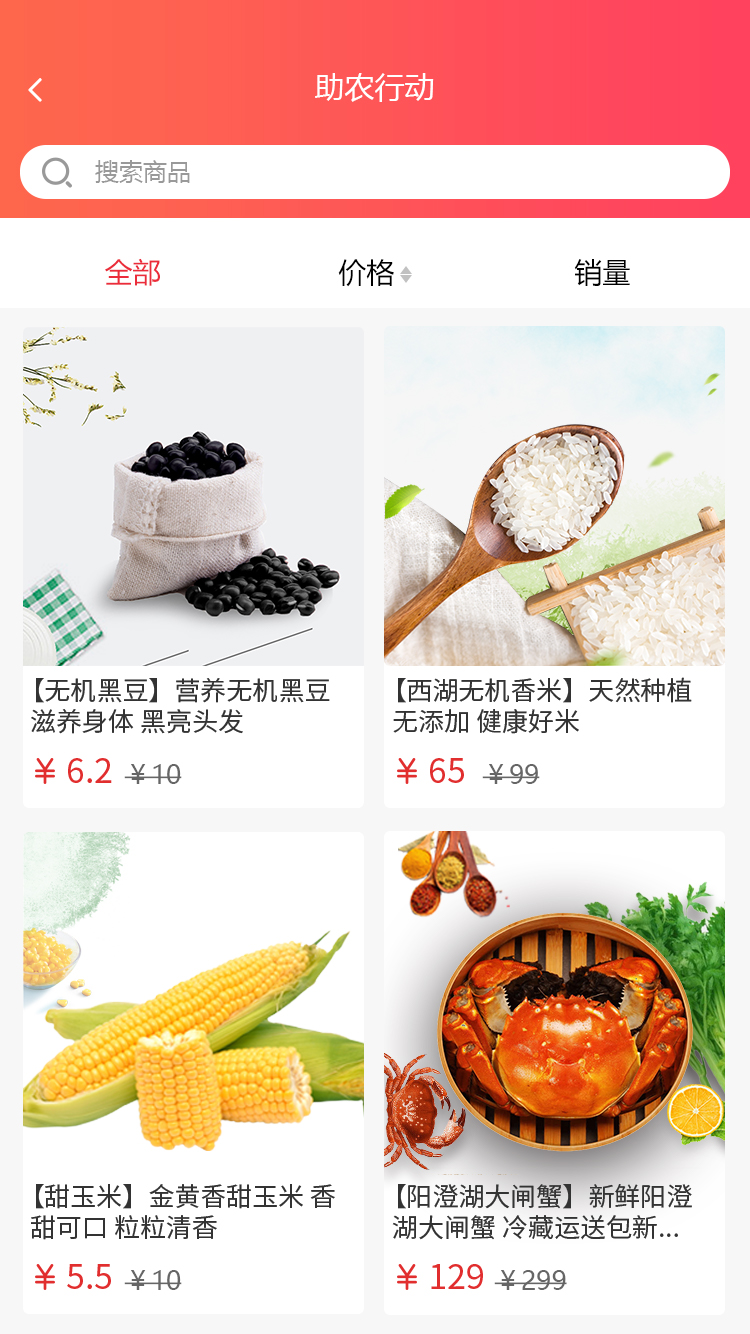
Task: Tap the 助农行动 page title
Action: (375, 89)
